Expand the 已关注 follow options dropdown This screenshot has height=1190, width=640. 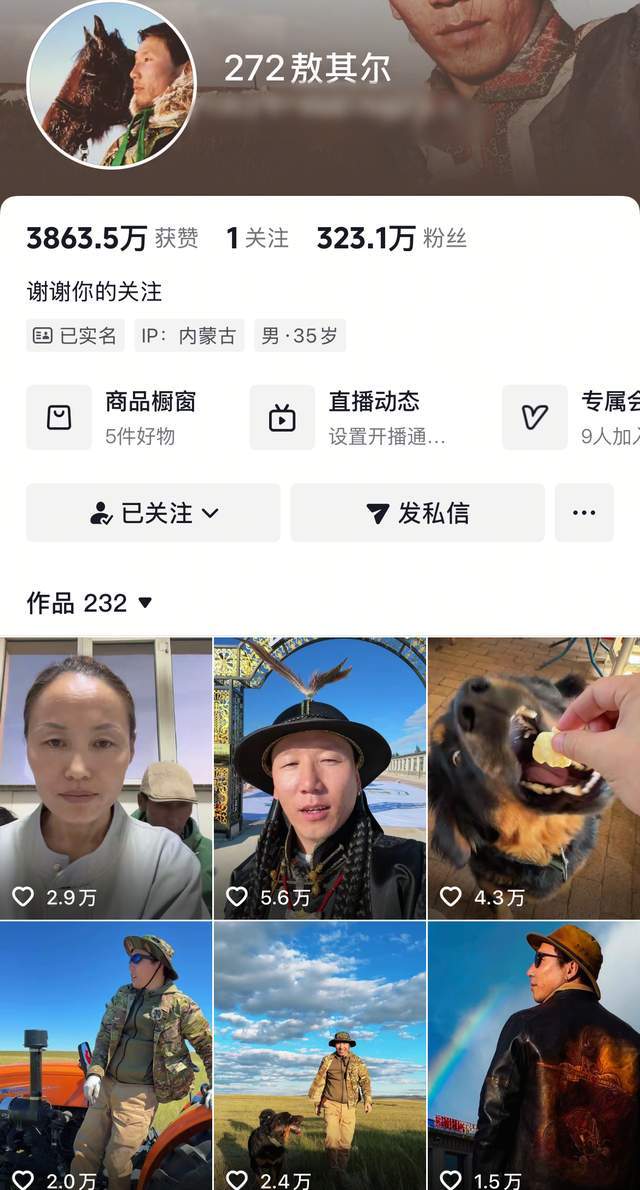(x=153, y=513)
